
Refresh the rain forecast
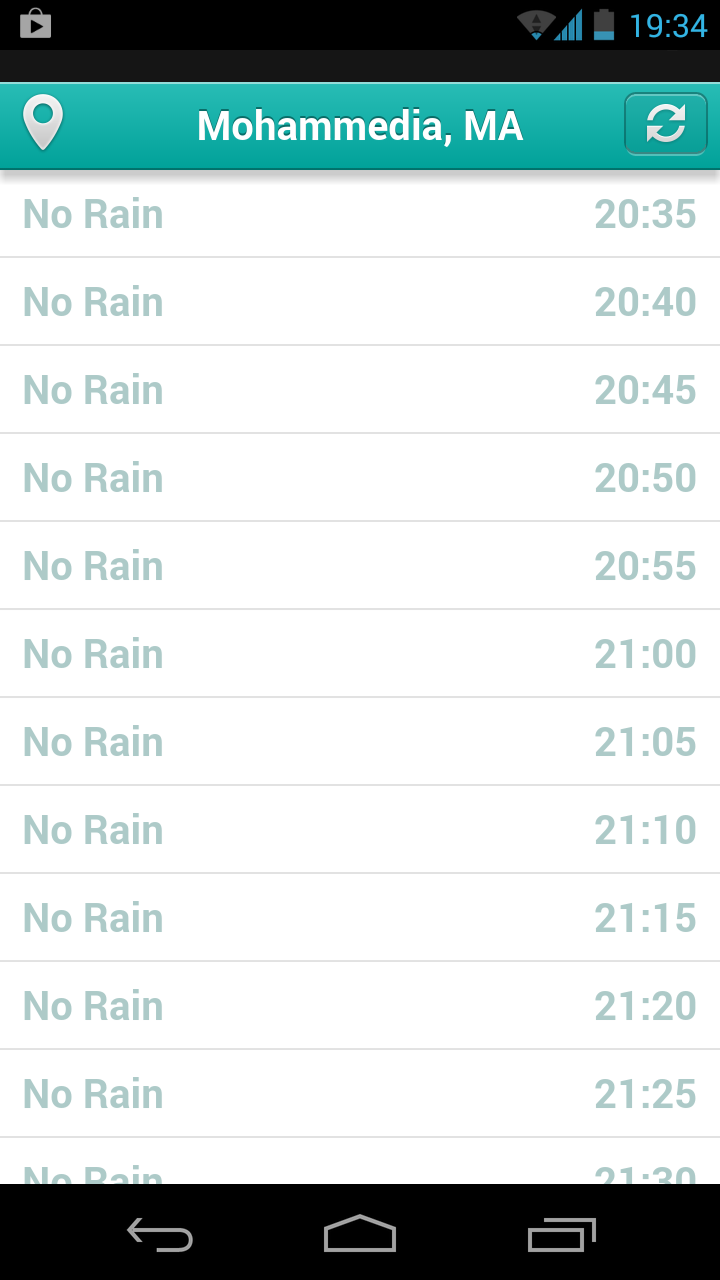coord(665,124)
